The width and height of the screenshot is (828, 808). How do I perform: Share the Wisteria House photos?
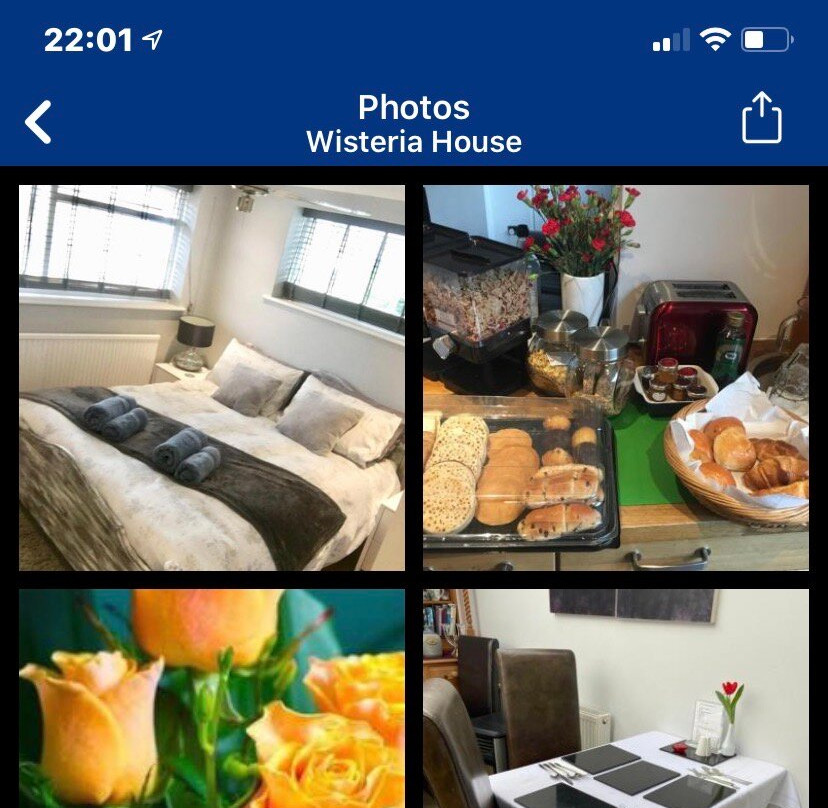coord(761,119)
